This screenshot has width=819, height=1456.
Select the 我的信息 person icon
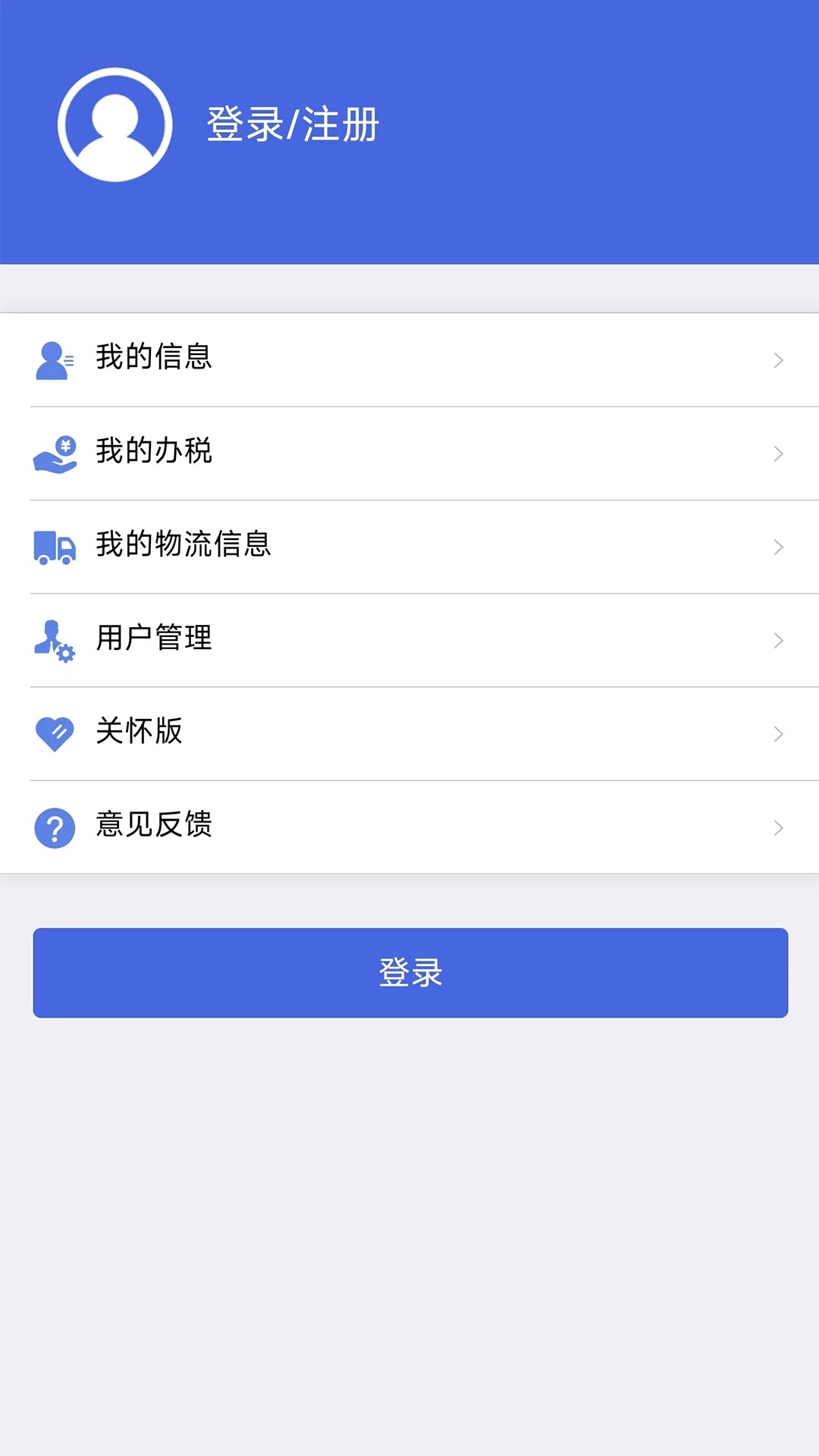pos(54,360)
